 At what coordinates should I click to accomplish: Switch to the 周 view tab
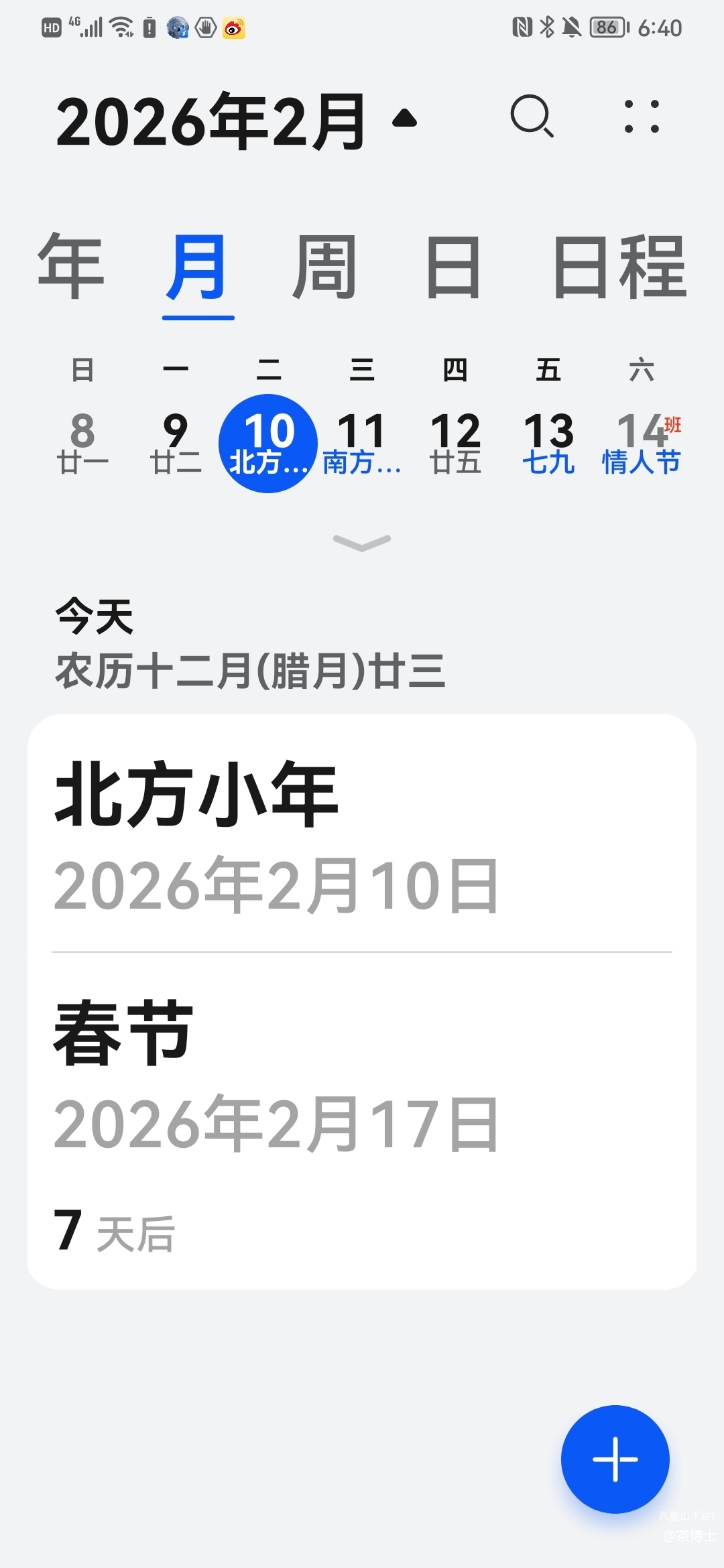tap(324, 268)
